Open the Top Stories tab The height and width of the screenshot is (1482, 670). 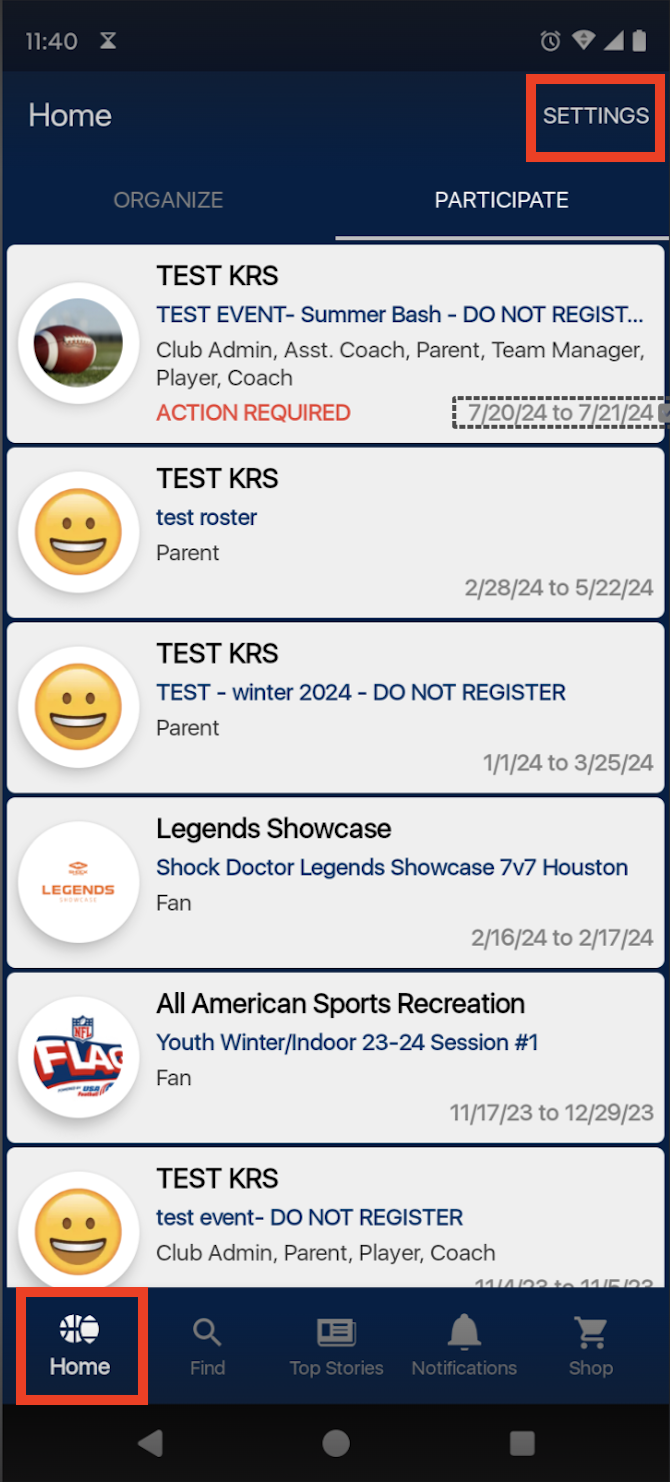(336, 1346)
